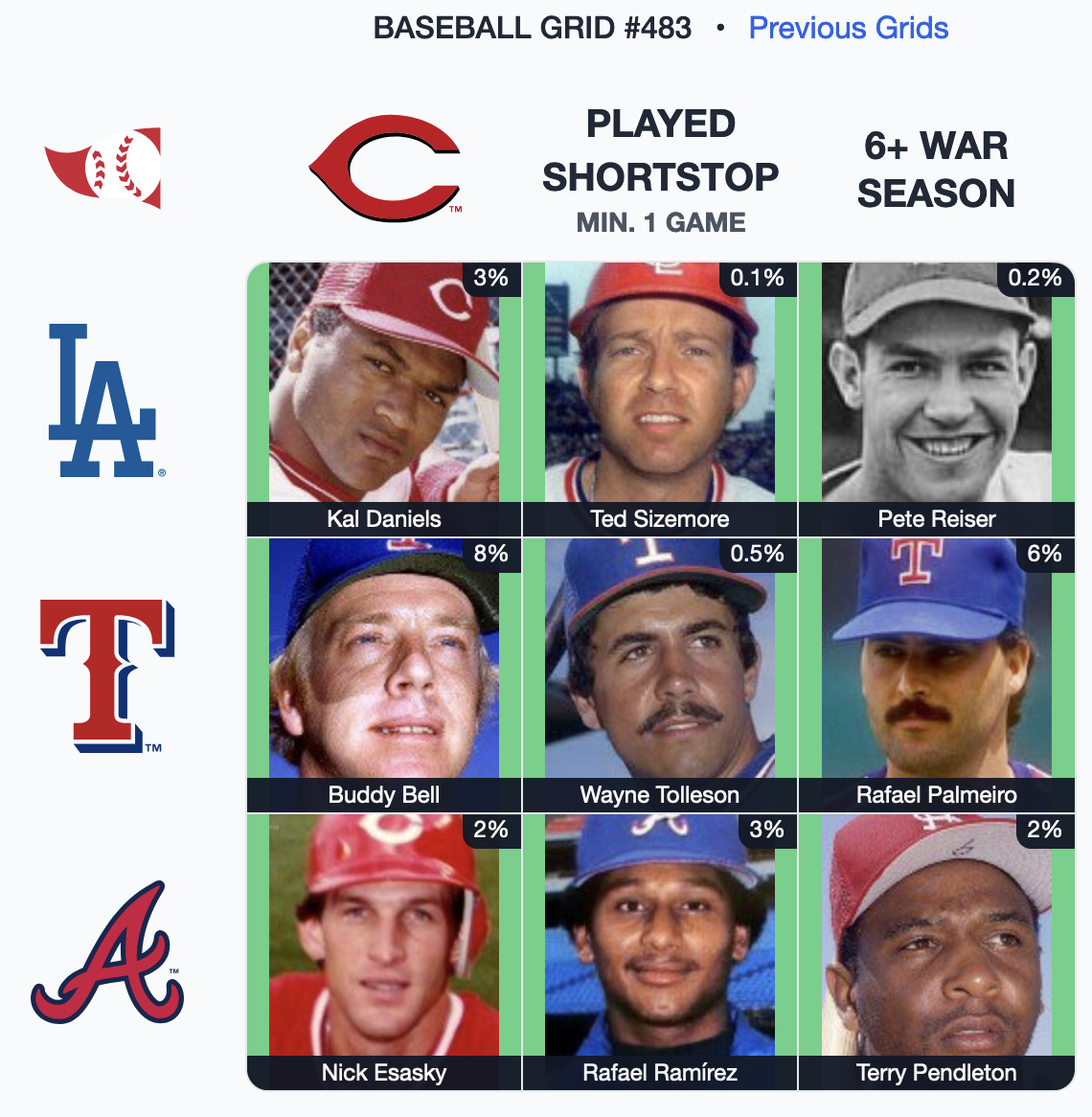Select the Rafael Palmeiro cell
The image size is (1092, 1117).
[936, 673]
